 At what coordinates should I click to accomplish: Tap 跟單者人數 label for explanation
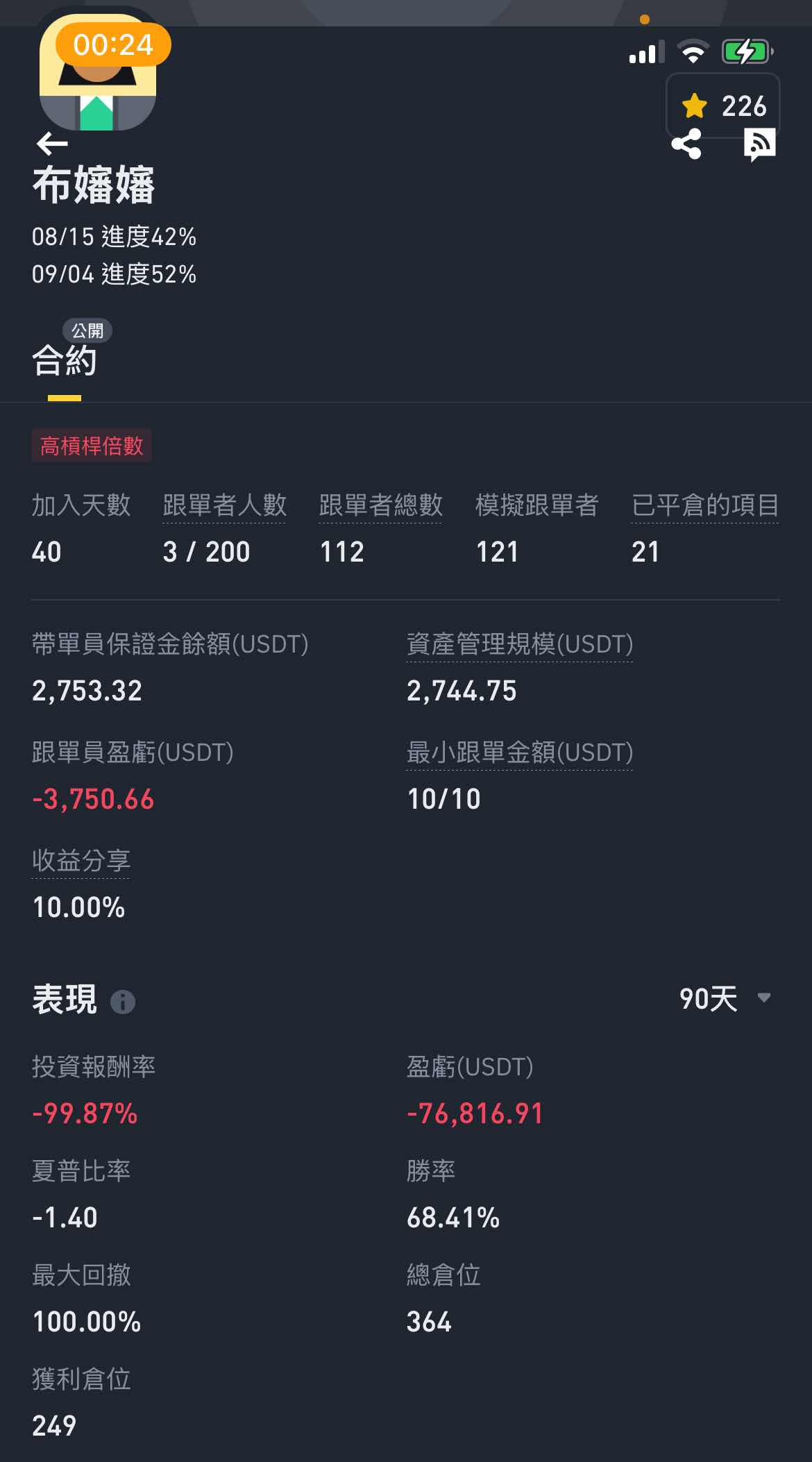[x=224, y=505]
